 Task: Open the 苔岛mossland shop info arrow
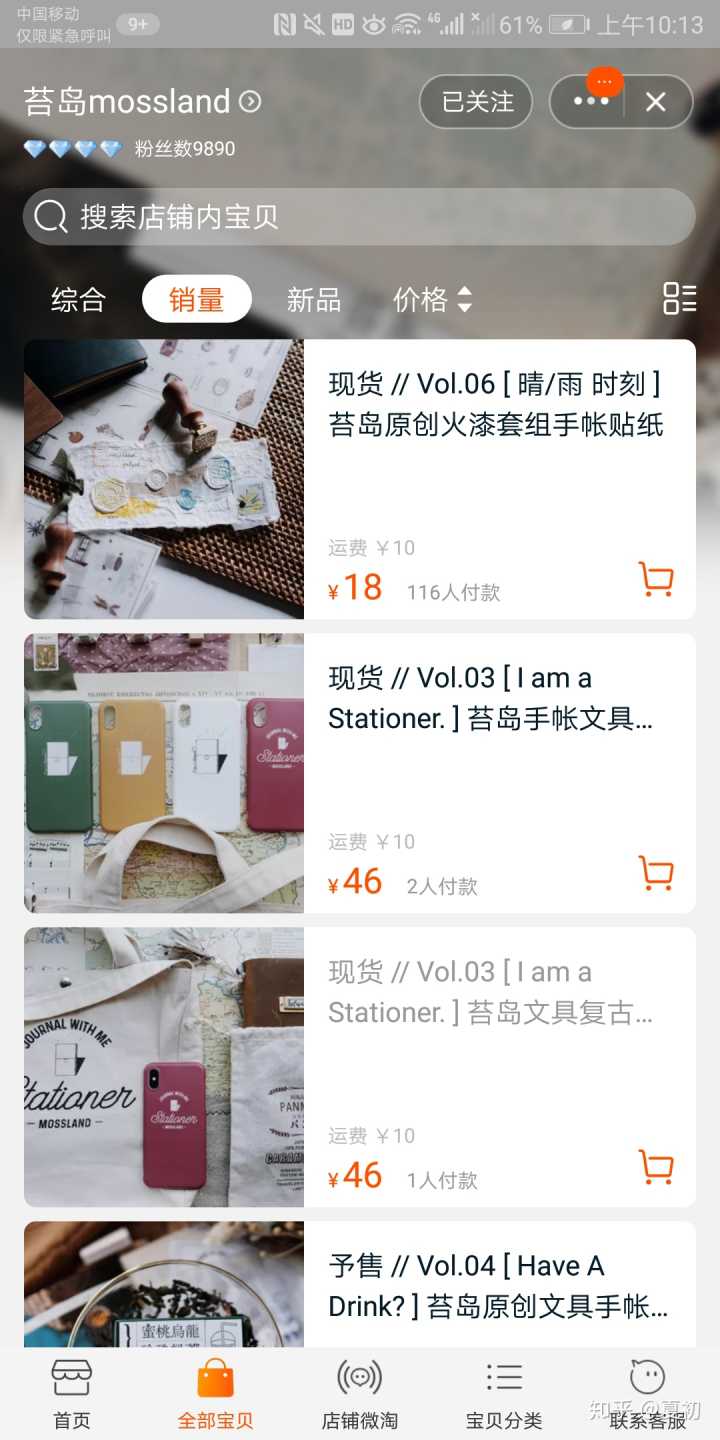click(250, 101)
